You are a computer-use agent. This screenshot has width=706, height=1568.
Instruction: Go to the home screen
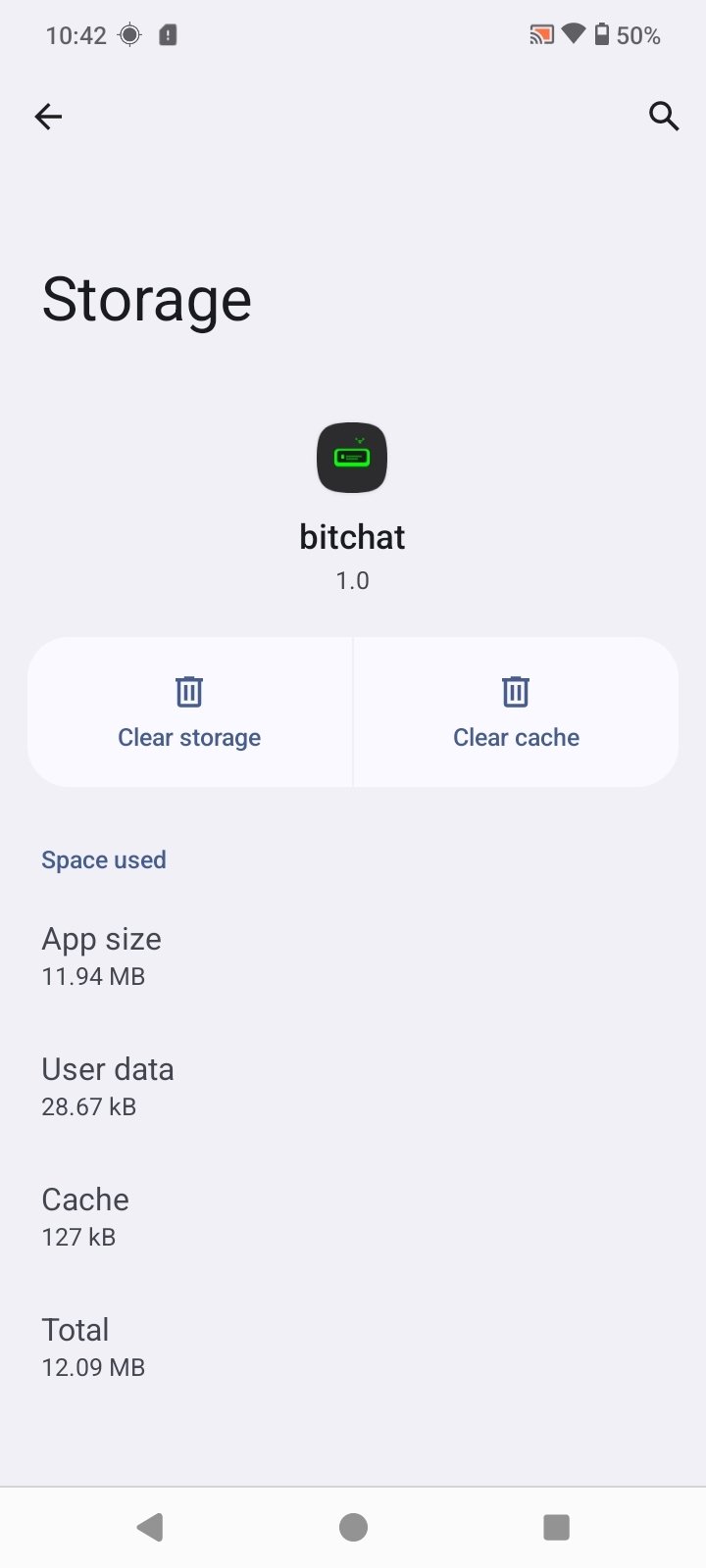click(353, 1527)
